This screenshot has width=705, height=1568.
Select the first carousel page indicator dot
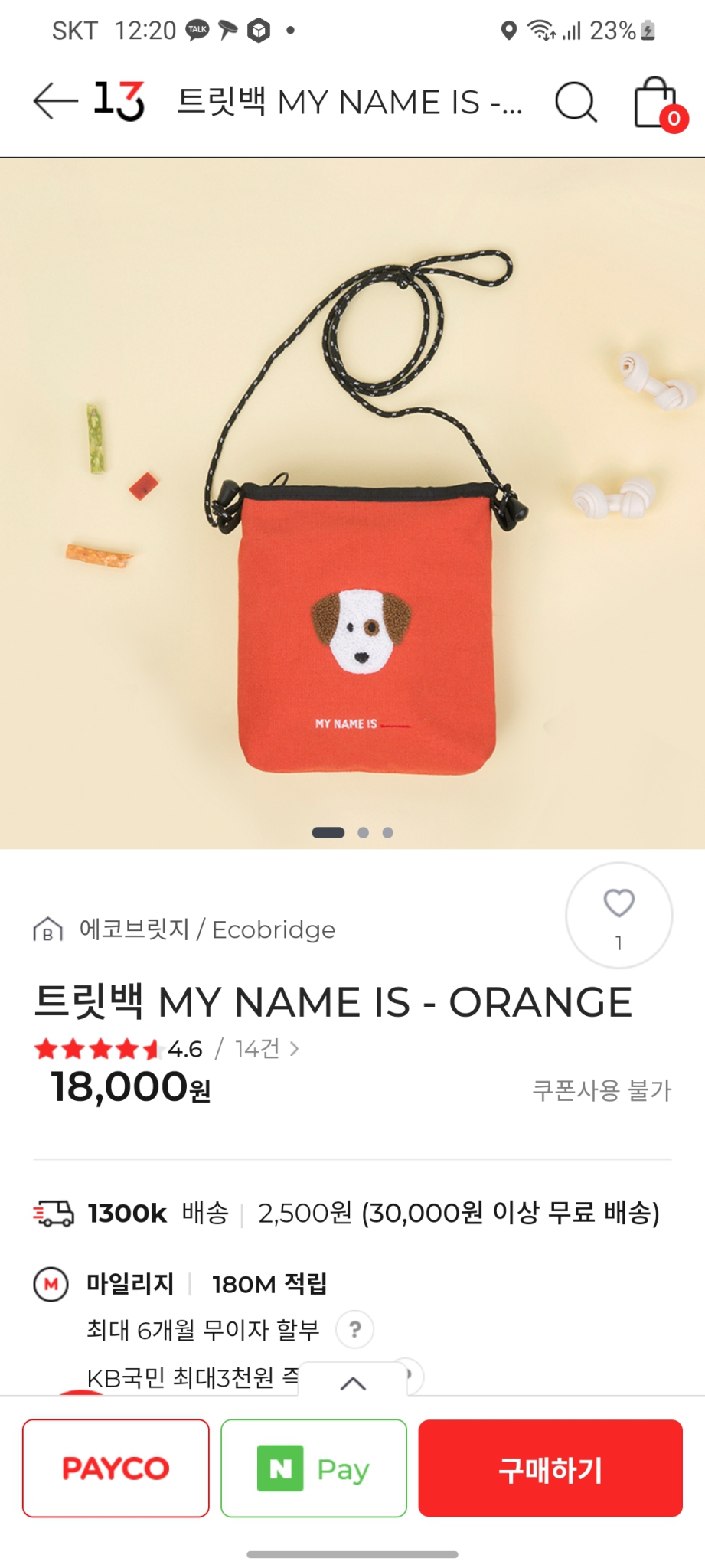pos(327,831)
